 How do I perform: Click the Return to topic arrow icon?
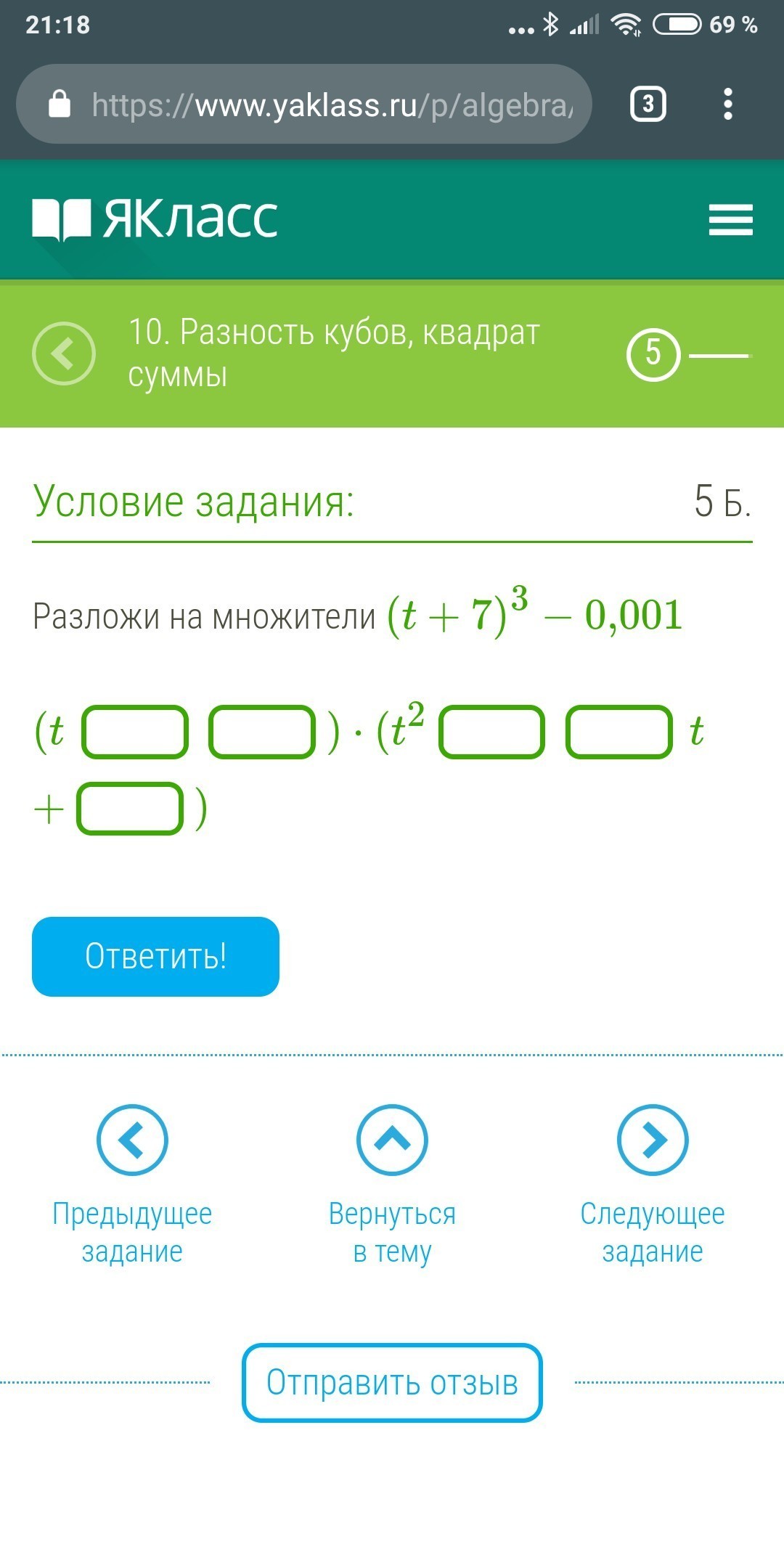coord(391,1140)
